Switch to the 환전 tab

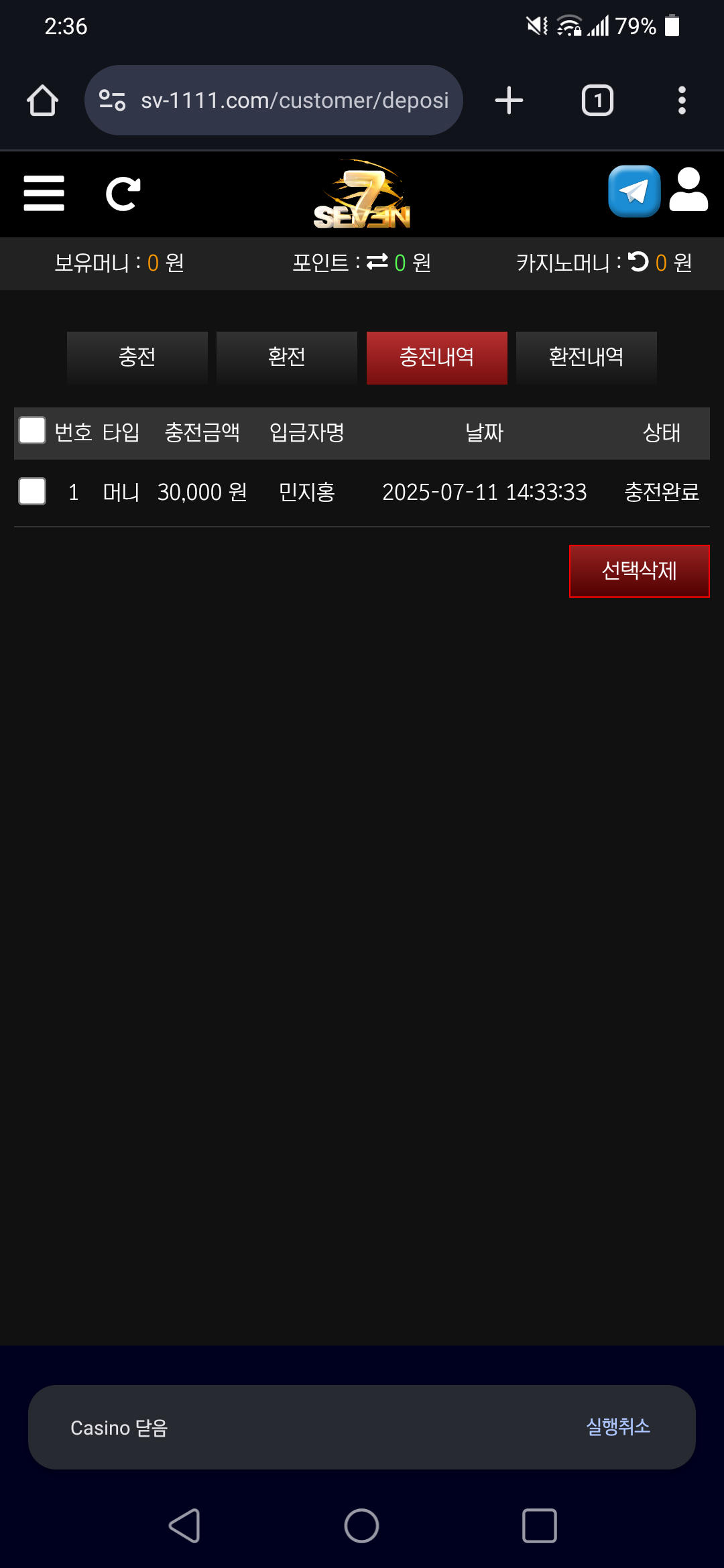click(286, 357)
